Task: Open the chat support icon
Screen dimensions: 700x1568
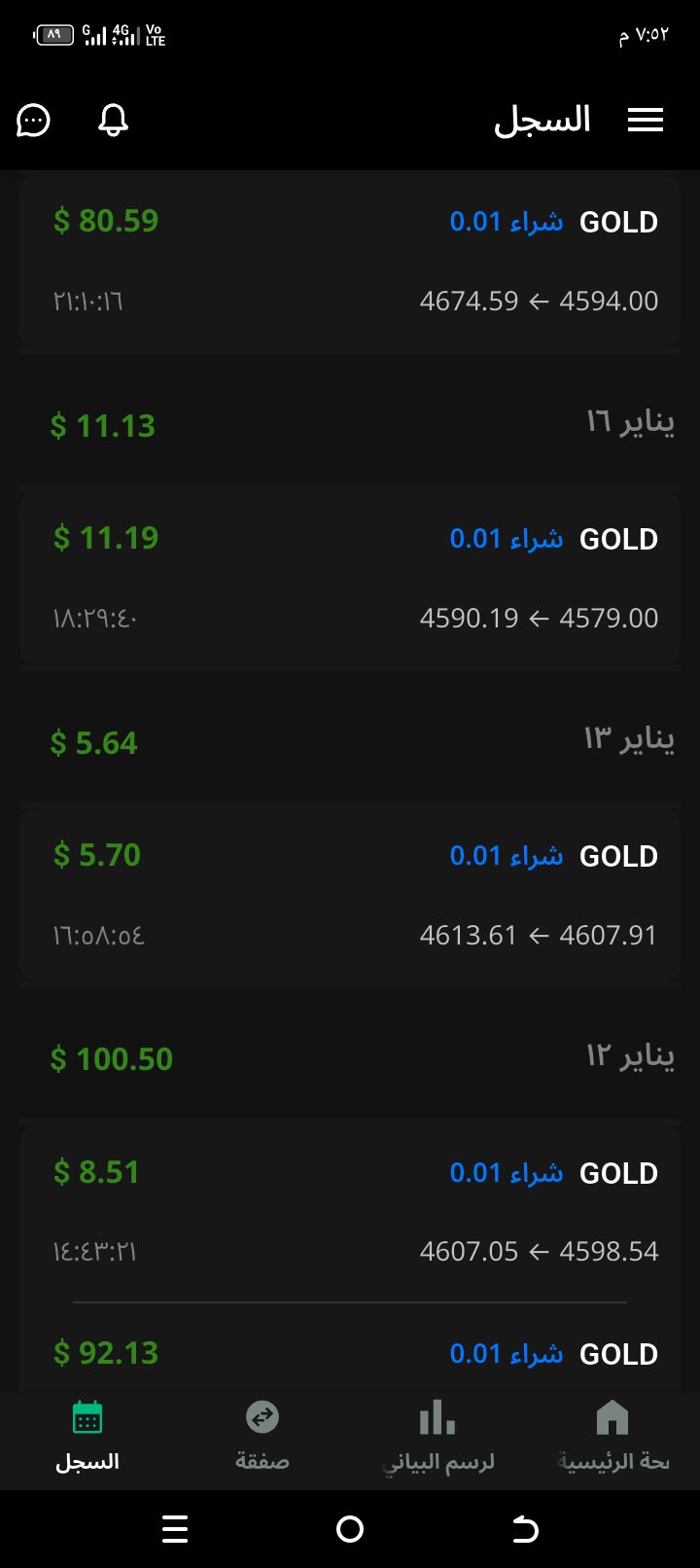Action: click(x=34, y=121)
